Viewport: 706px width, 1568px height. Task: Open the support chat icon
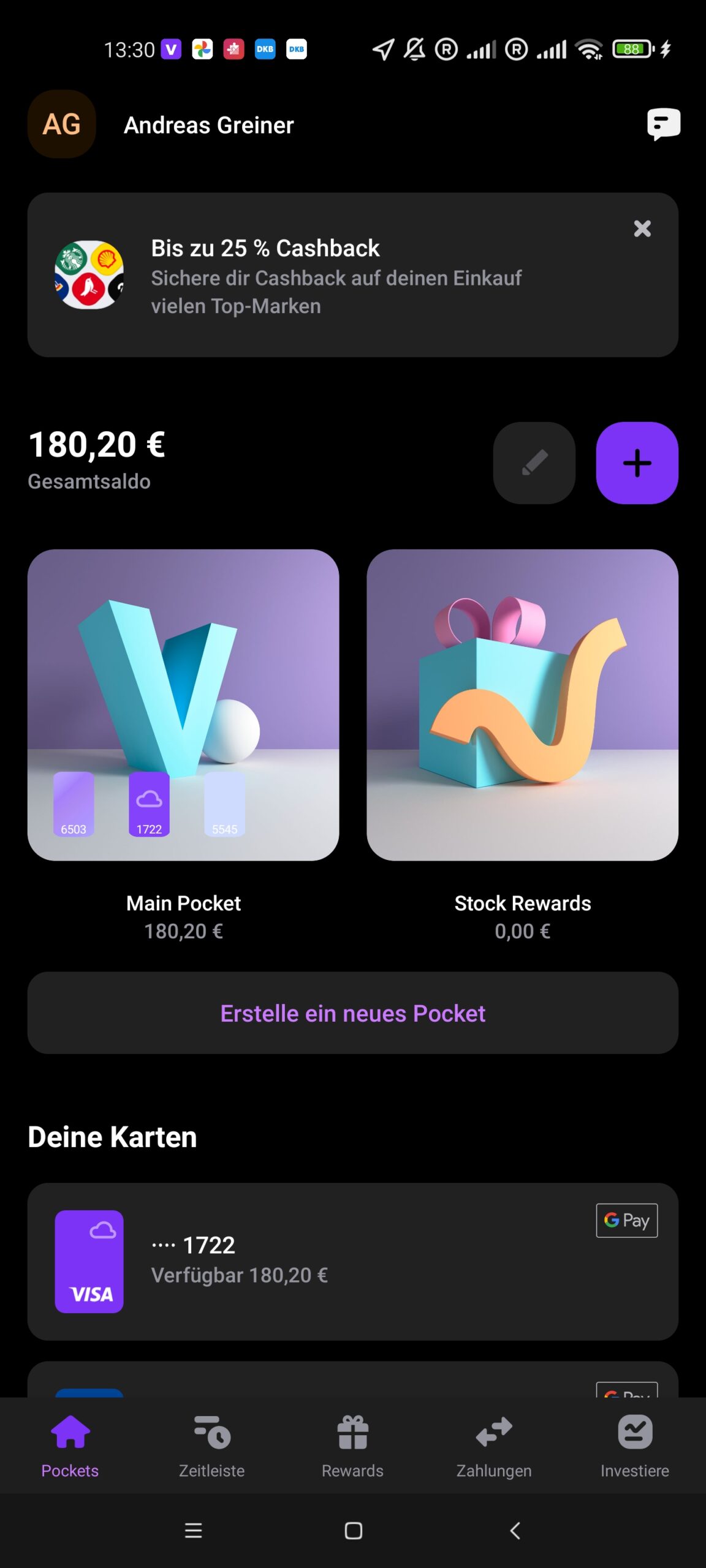[x=663, y=124]
